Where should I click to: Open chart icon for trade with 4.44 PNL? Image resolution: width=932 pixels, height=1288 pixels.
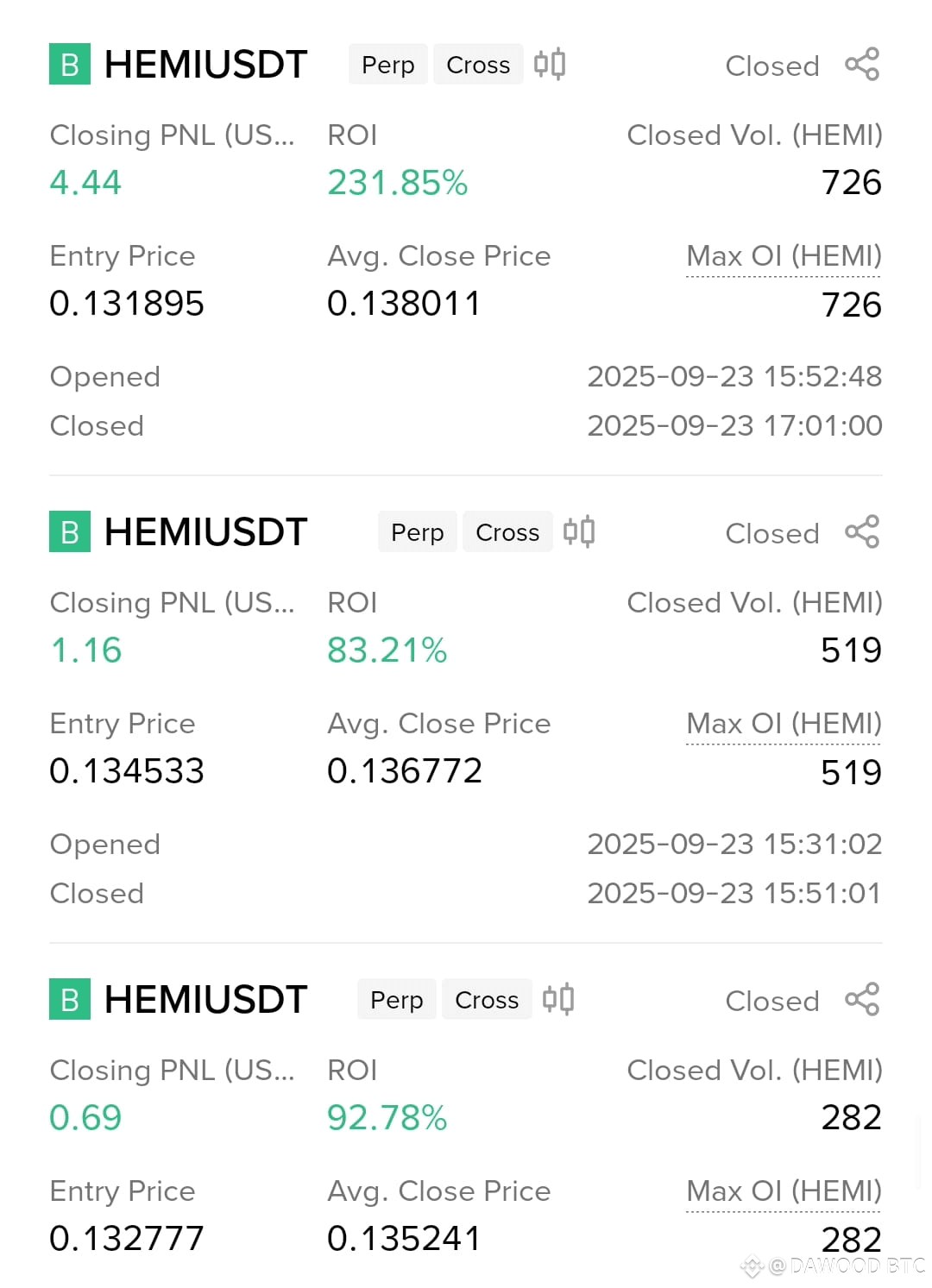tap(550, 64)
